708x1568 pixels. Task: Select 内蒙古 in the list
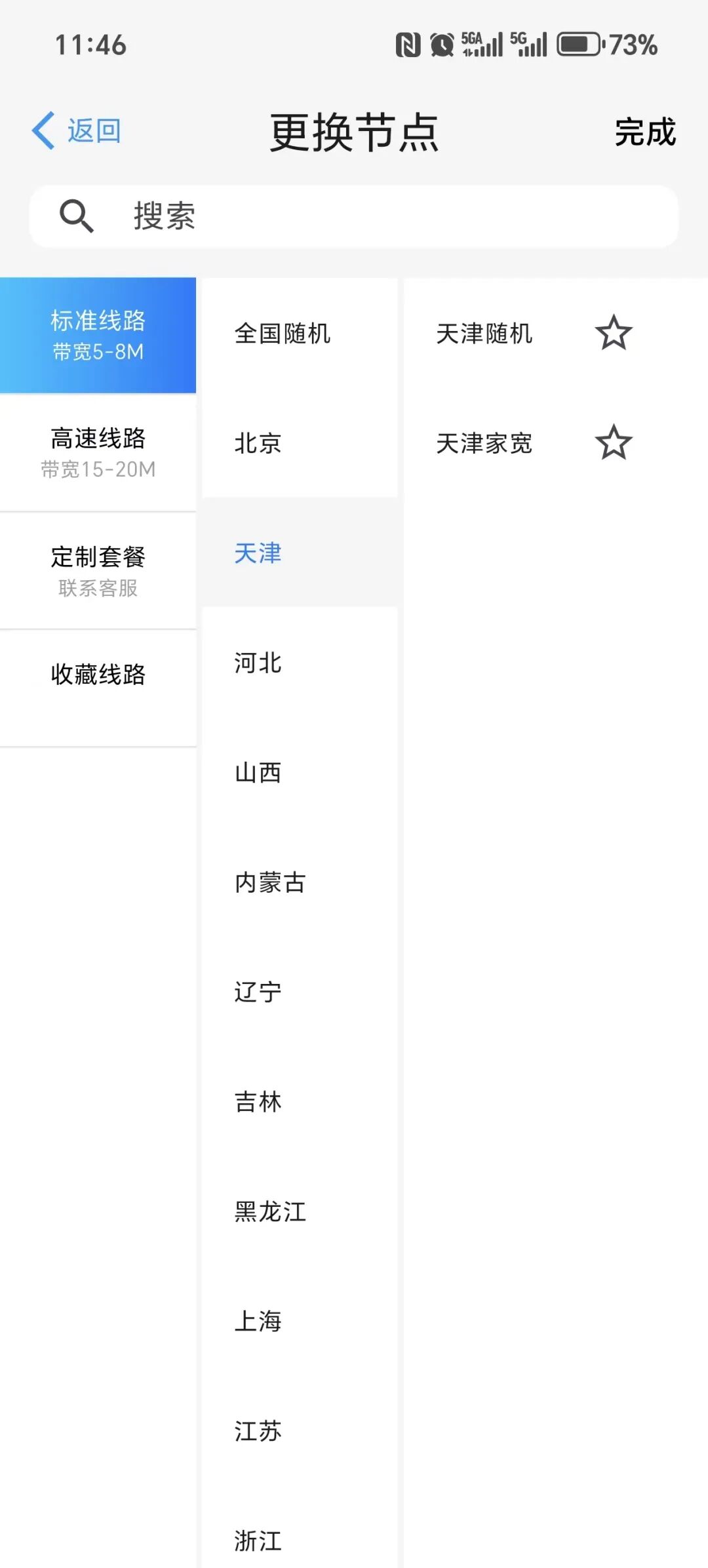[x=270, y=883]
